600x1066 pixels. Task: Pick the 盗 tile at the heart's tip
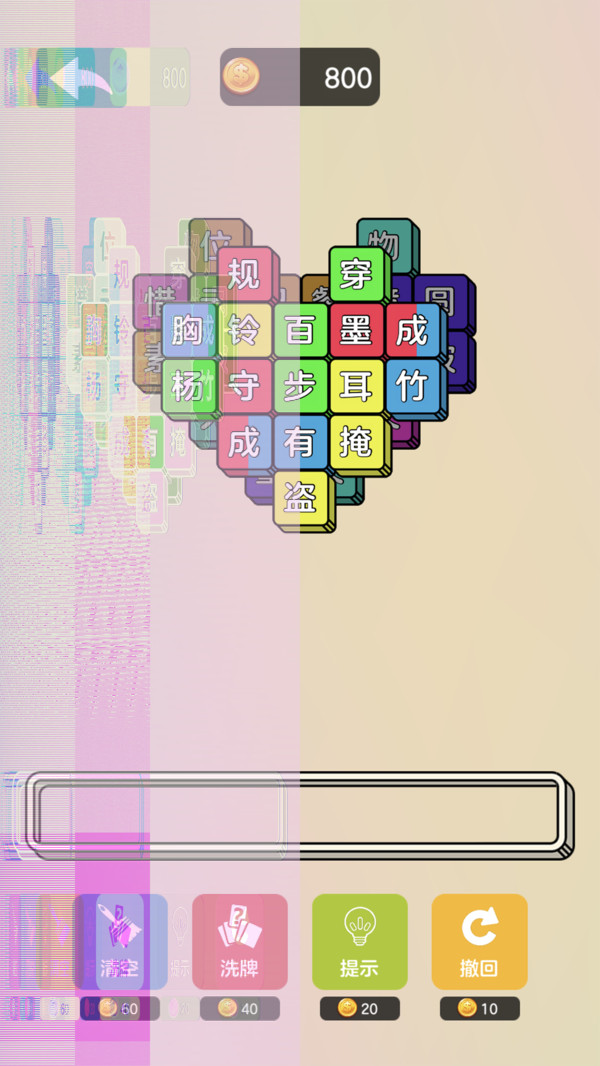pos(300,498)
